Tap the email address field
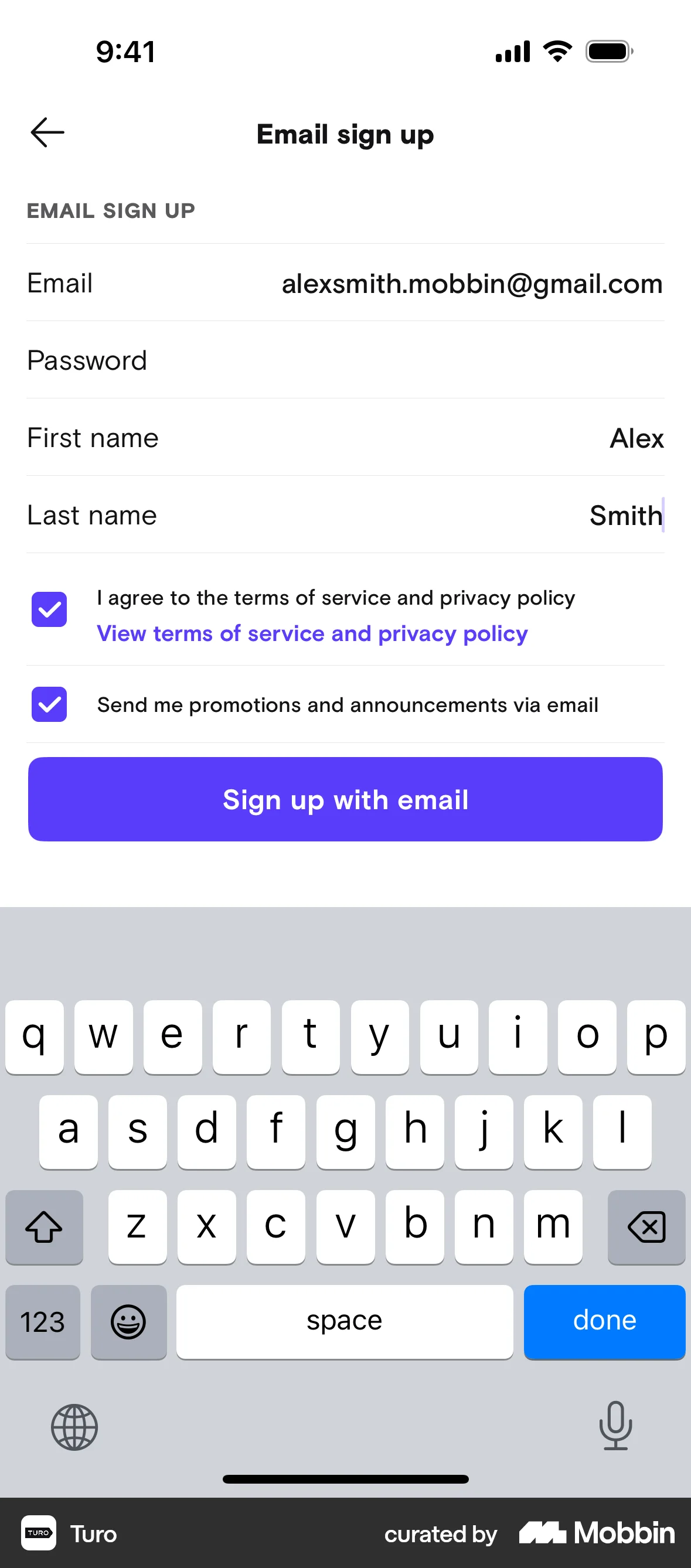The image size is (691, 1568). pos(345,283)
